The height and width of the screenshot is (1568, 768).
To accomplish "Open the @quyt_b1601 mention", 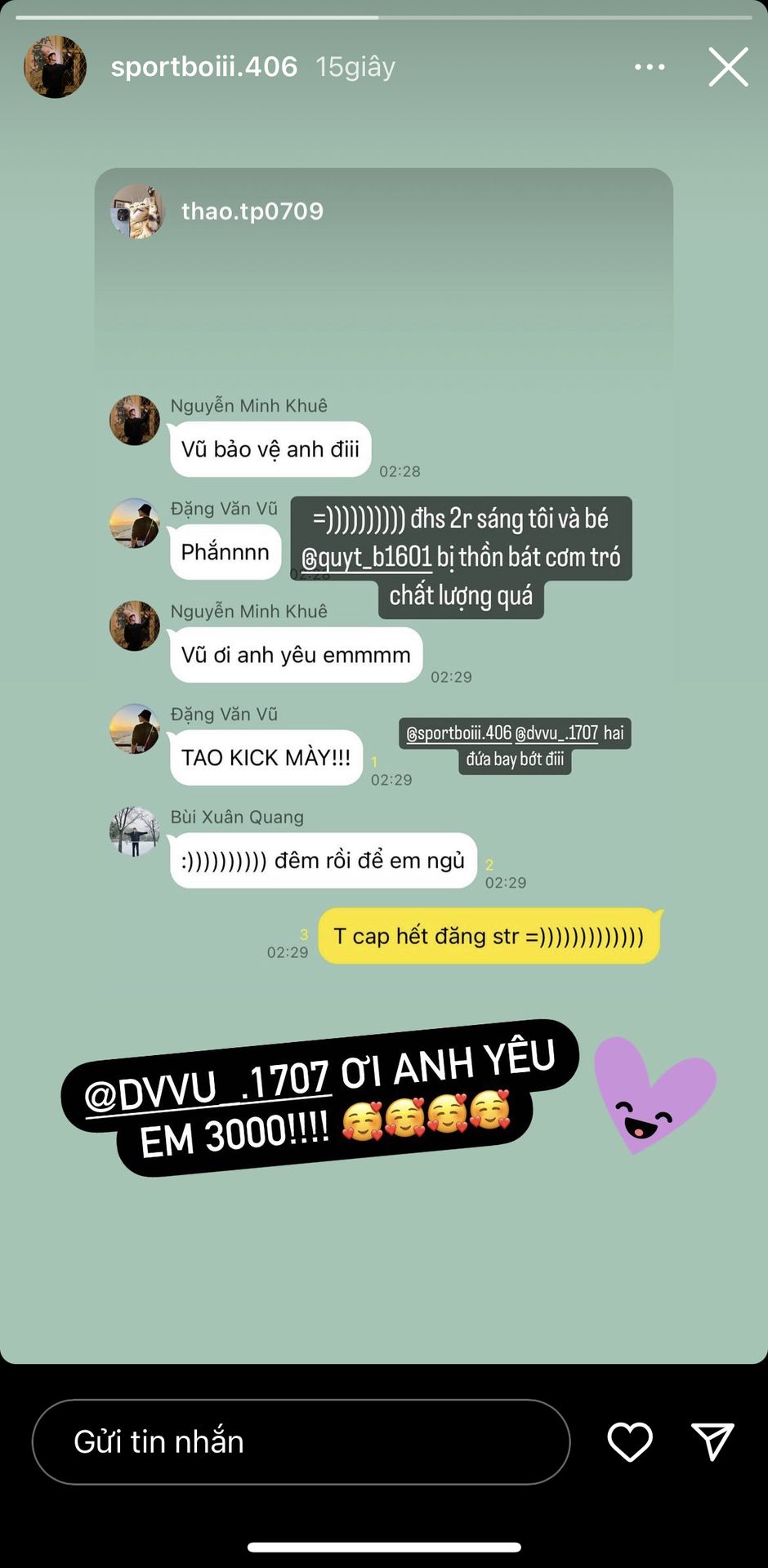I will point(366,558).
